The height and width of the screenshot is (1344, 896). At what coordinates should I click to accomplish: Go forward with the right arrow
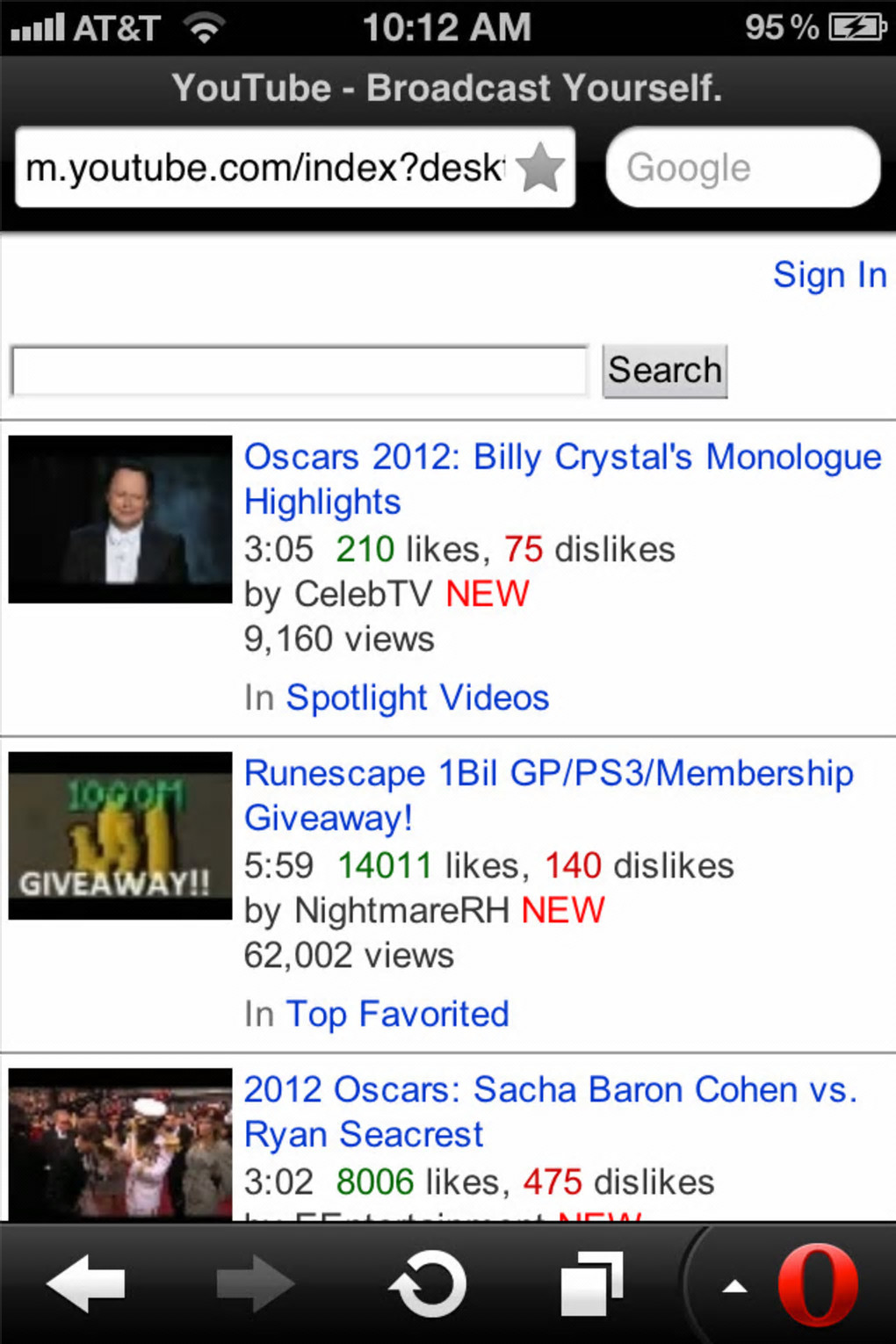[x=255, y=1284]
